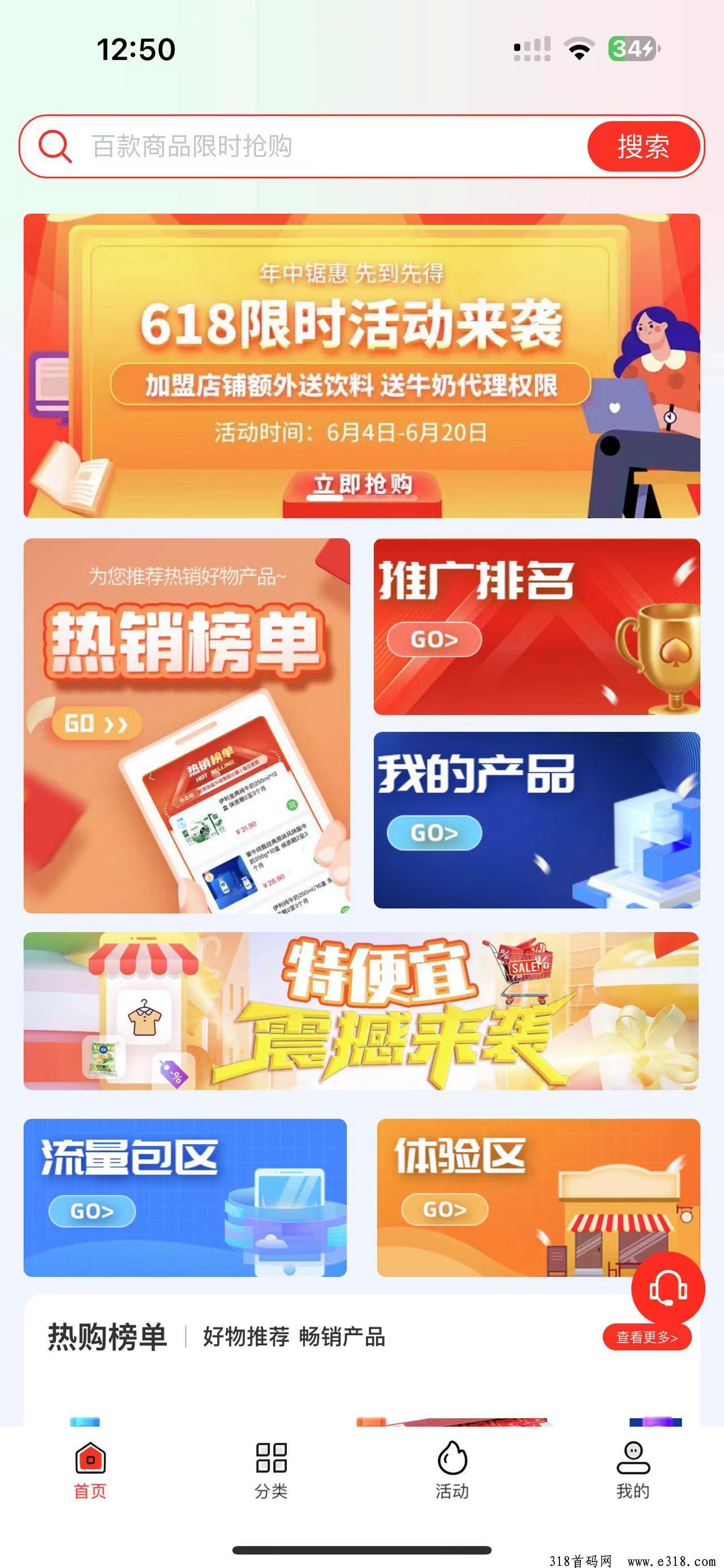Tap the red 搜索 button
Viewport: 724px width, 1568px height.
[x=643, y=146]
